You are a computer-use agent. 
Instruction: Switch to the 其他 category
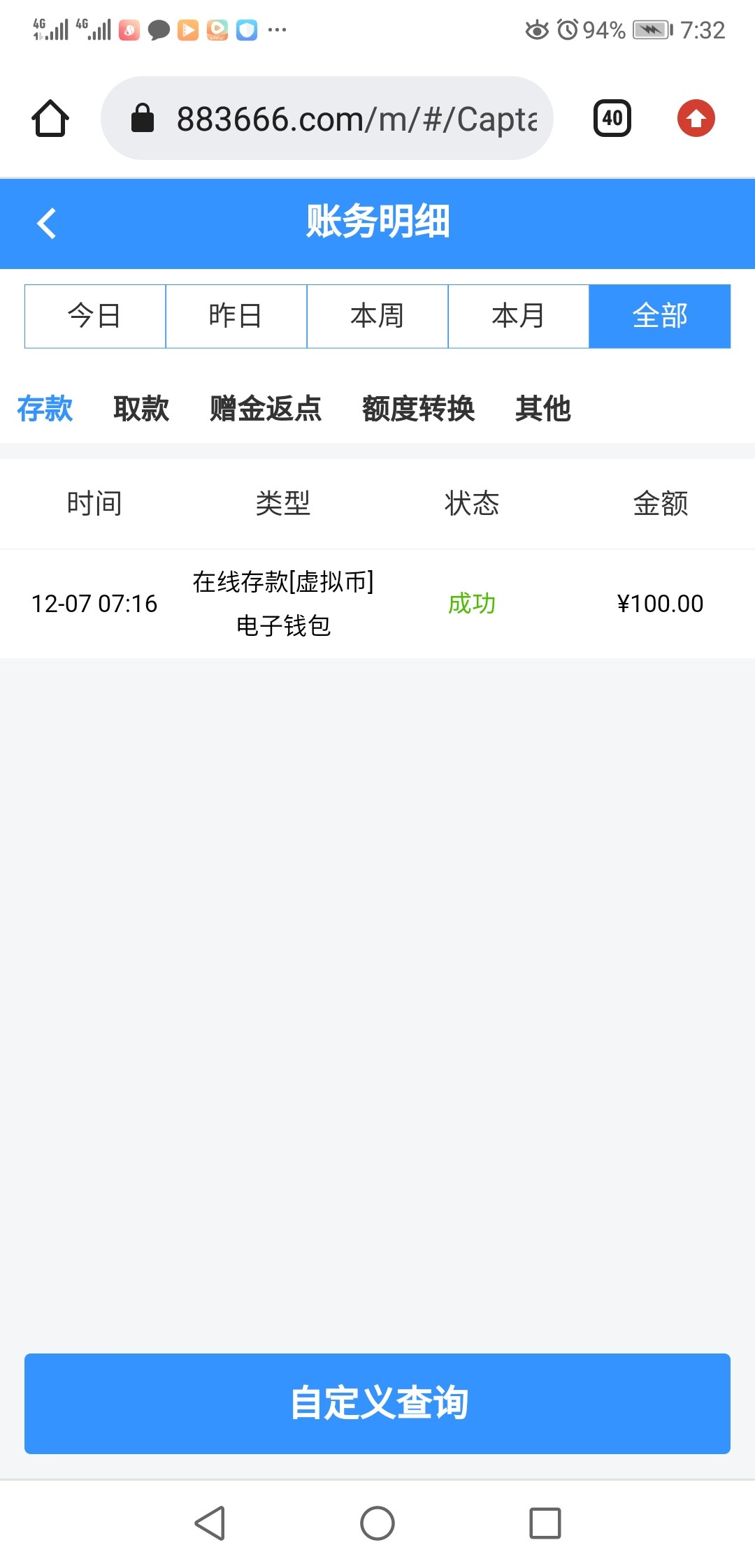coord(543,409)
